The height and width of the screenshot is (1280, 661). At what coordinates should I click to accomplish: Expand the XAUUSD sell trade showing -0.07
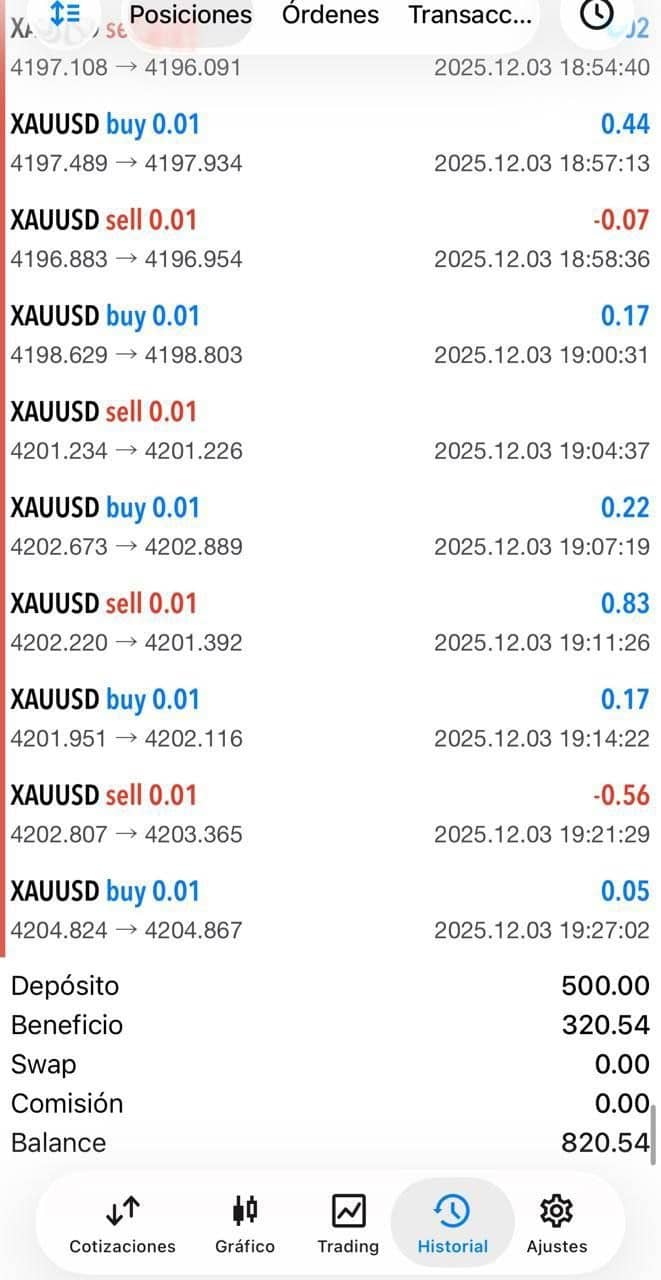pos(330,239)
